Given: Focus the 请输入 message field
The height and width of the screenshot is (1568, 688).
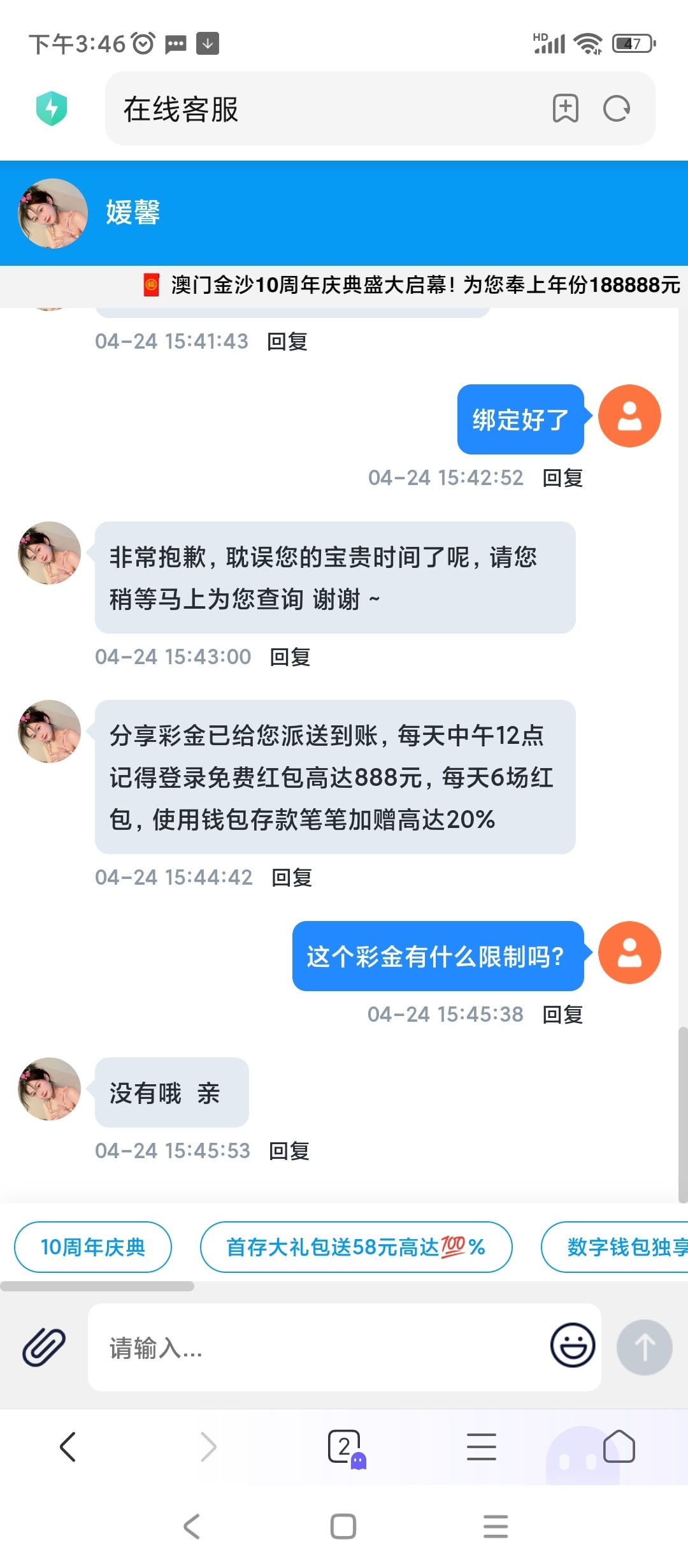Looking at the screenshot, I should tap(319, 1348).
